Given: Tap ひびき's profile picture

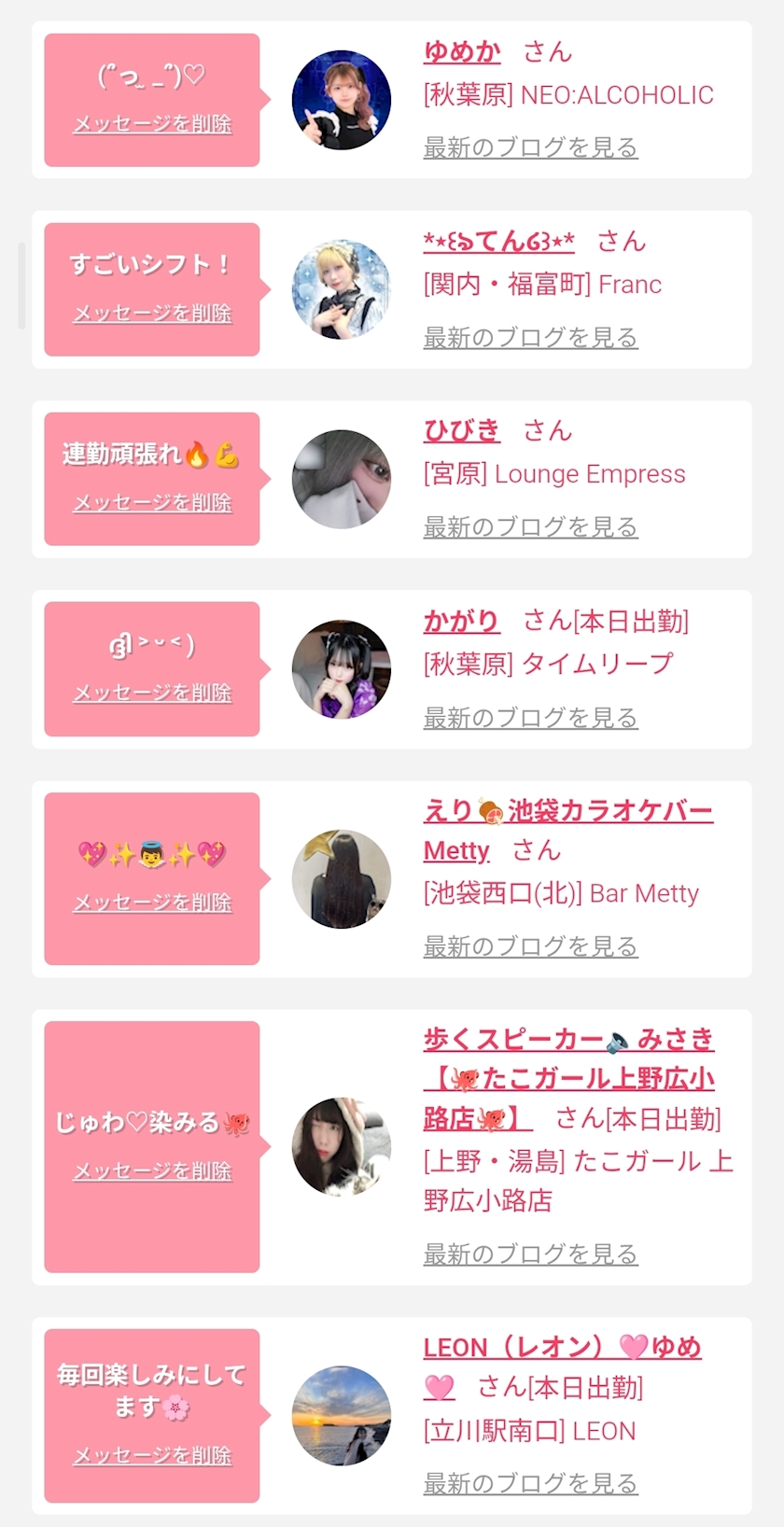Looking at the screenshot, I should tap(342, 480).
